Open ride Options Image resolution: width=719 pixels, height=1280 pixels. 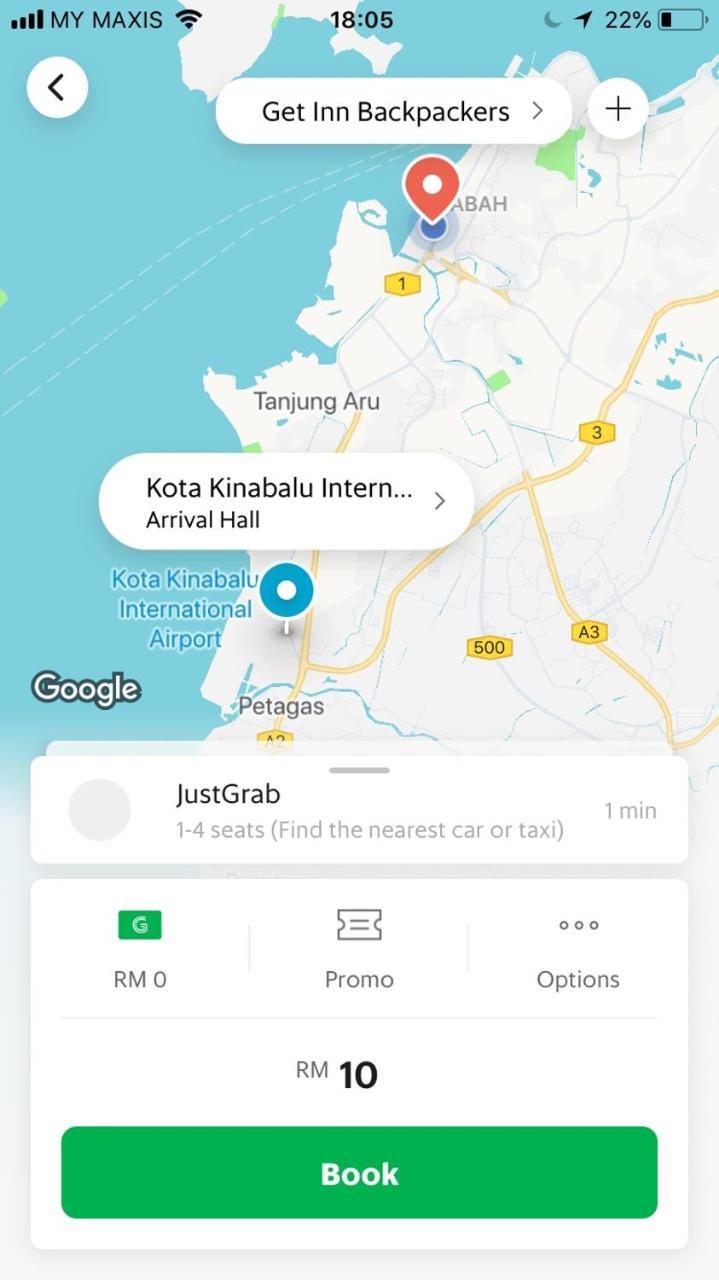578,950
